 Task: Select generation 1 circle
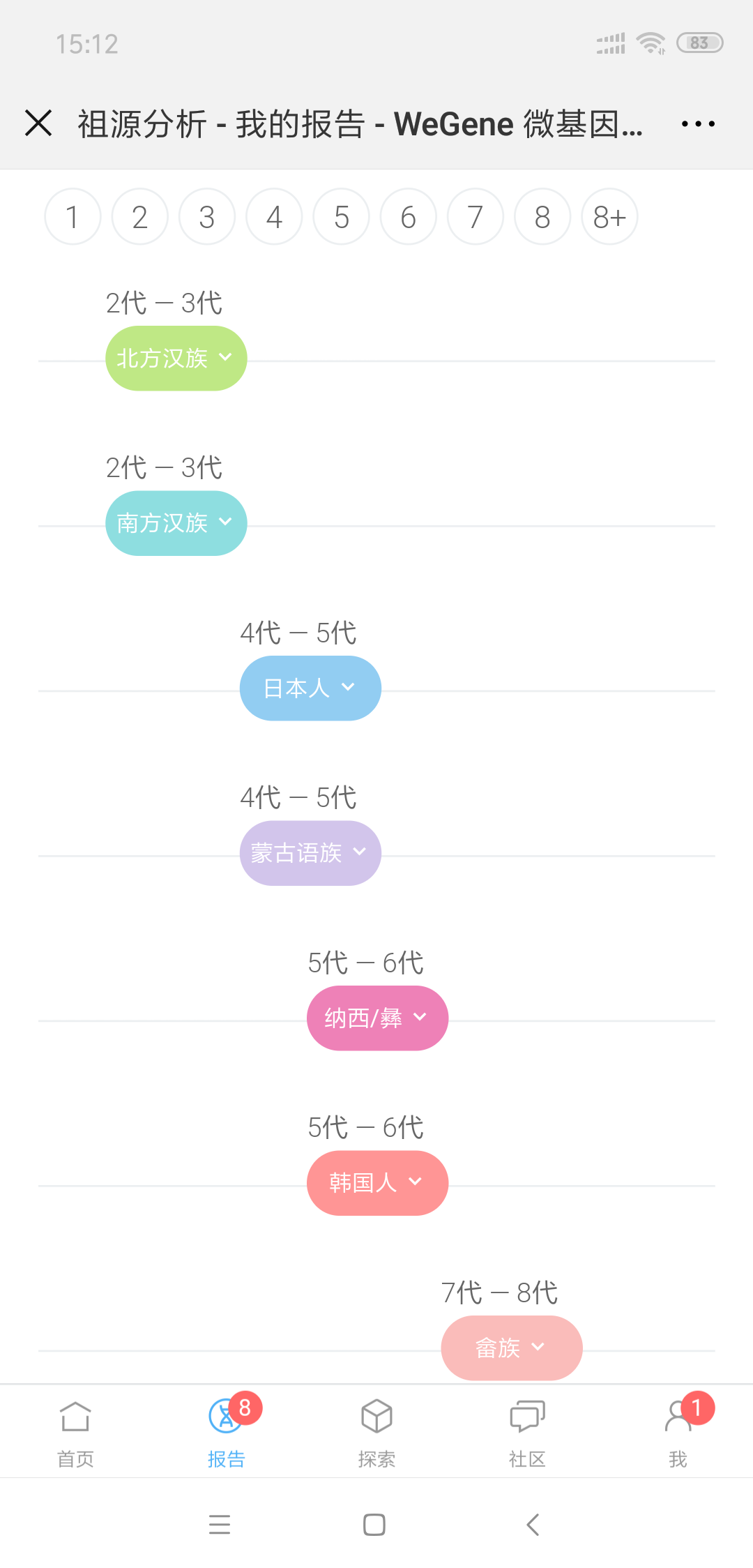pos(73,217)
